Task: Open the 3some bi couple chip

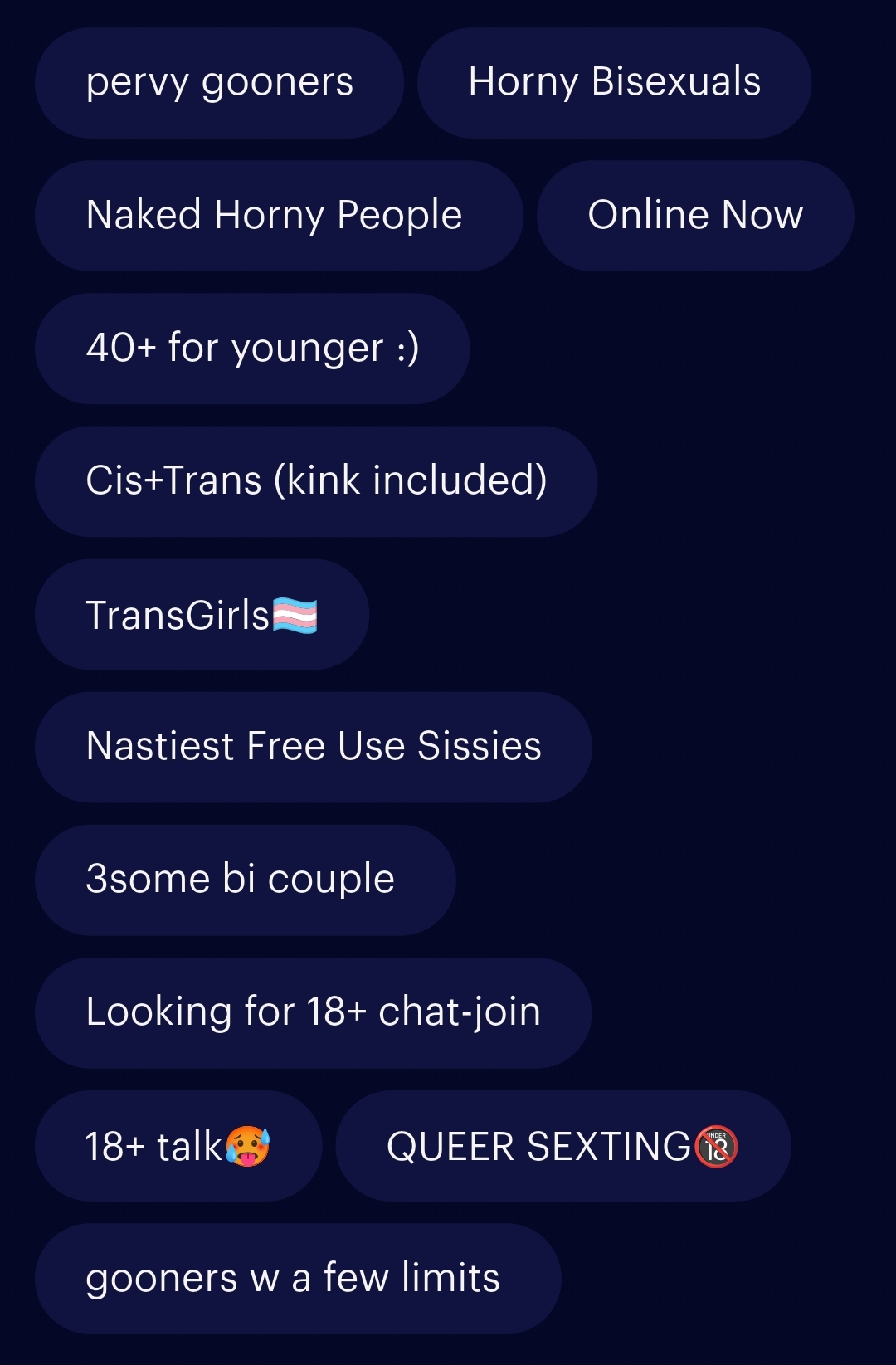Action: (245, 880)
